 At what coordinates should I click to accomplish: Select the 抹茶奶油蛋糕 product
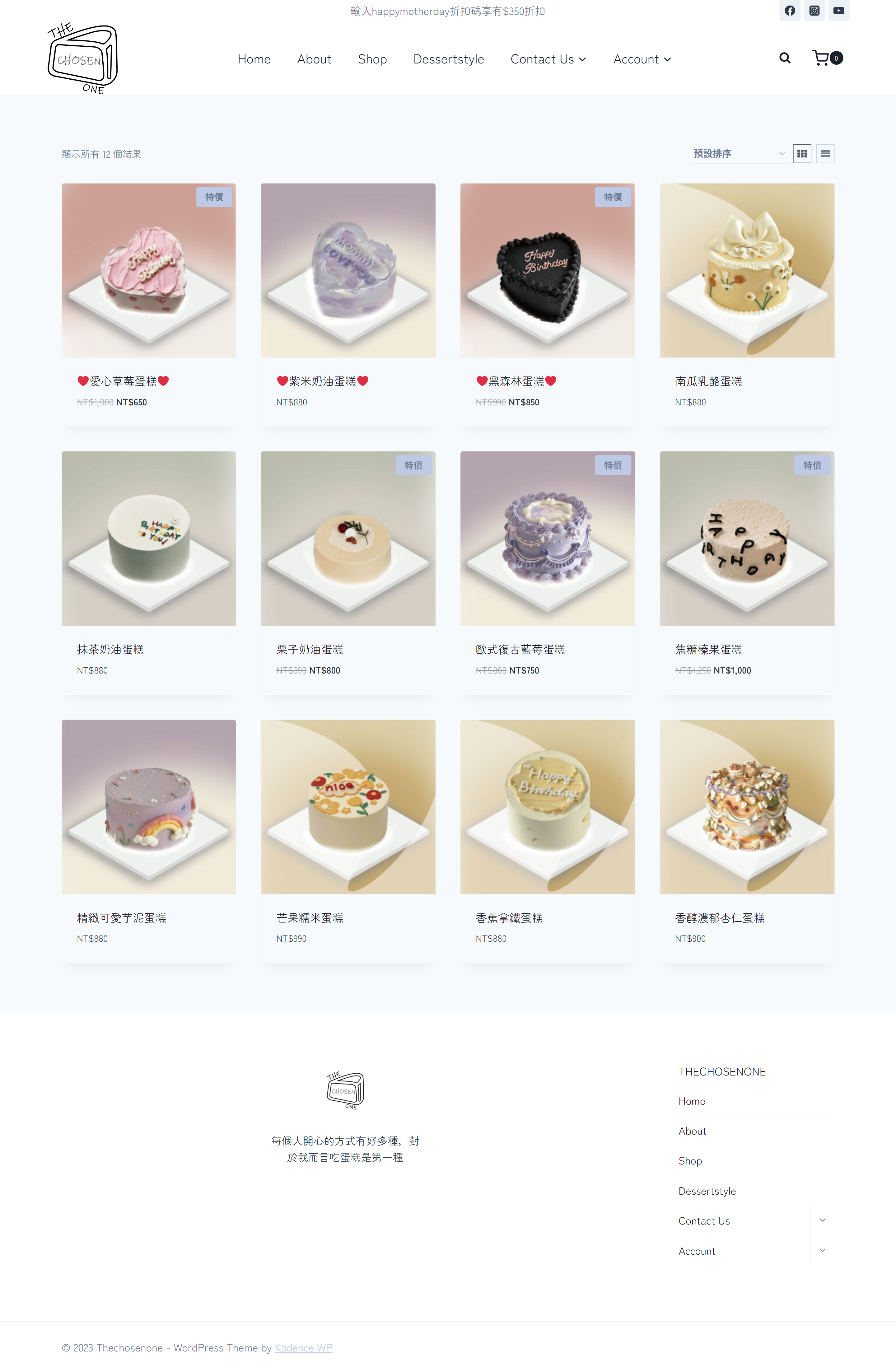149,539
